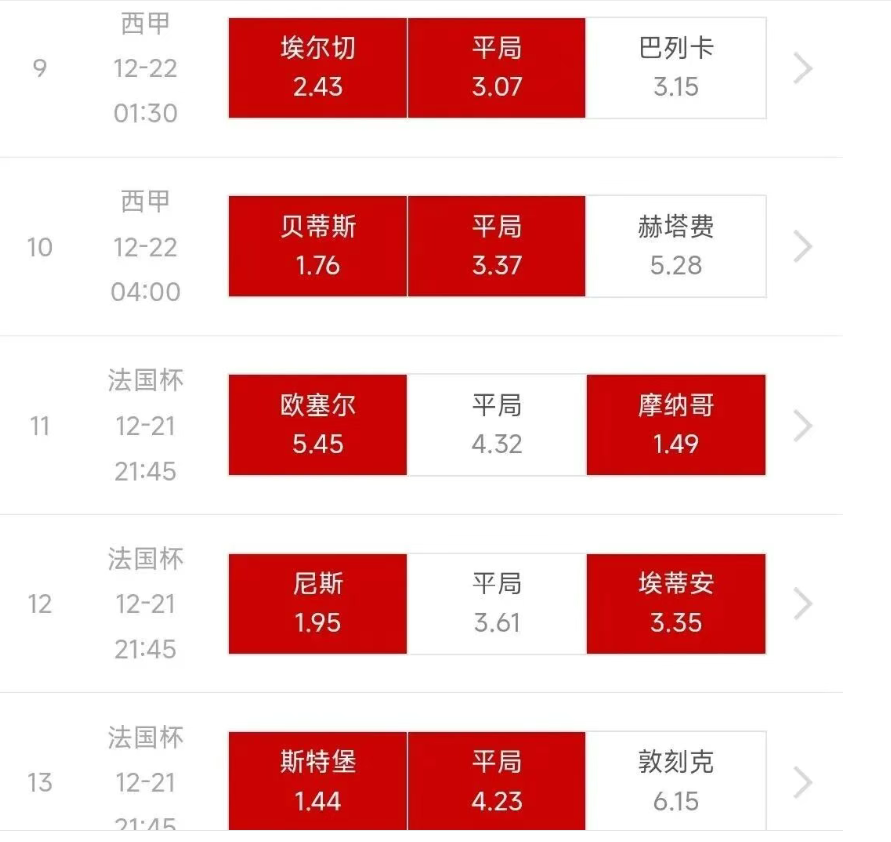This screenshot has height=842, width=891.
Task: Select 赫塔费 at 5.28
Action: 676,246
